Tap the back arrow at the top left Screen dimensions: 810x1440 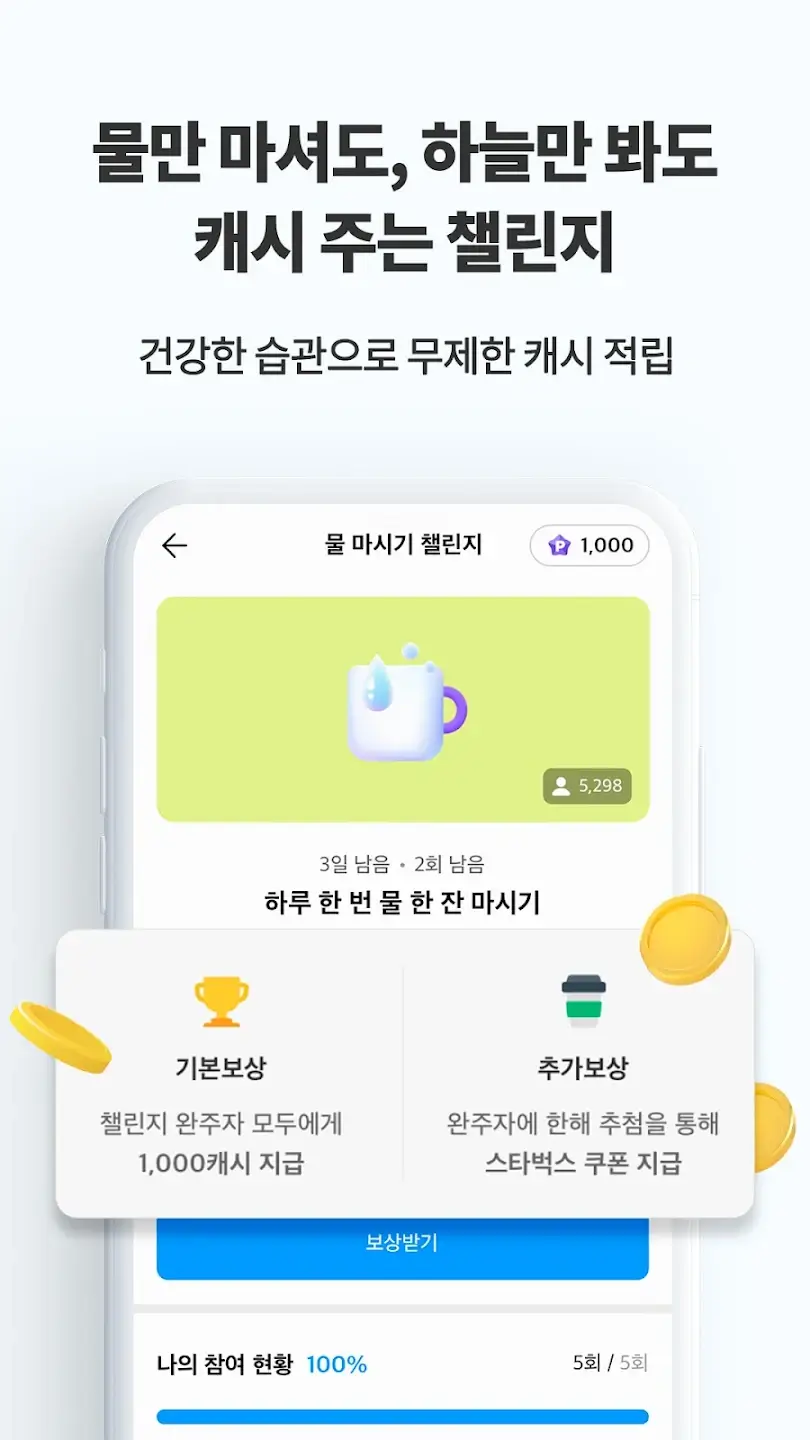tap(172, 545)
